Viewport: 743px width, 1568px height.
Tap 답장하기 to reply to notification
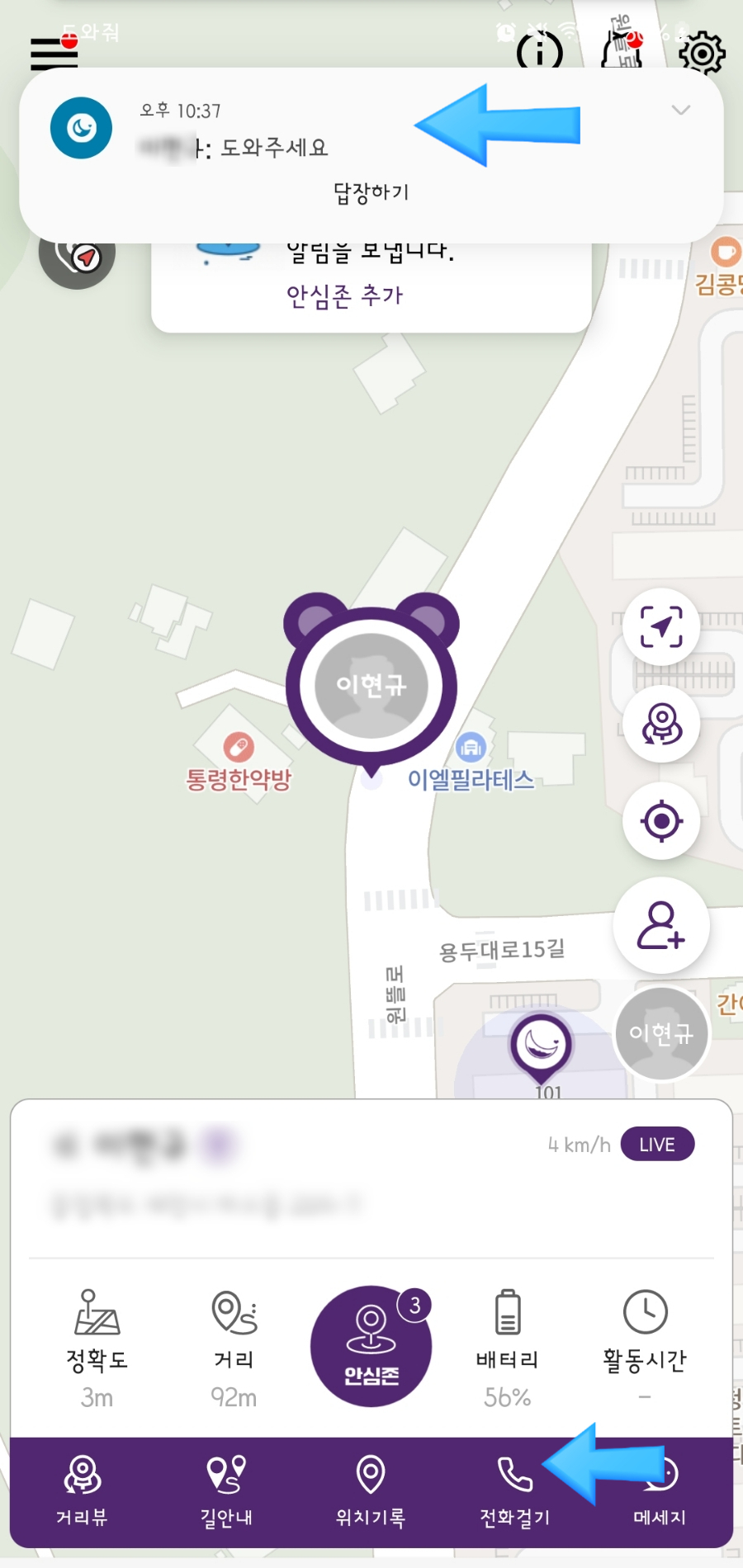coord(371,192)
